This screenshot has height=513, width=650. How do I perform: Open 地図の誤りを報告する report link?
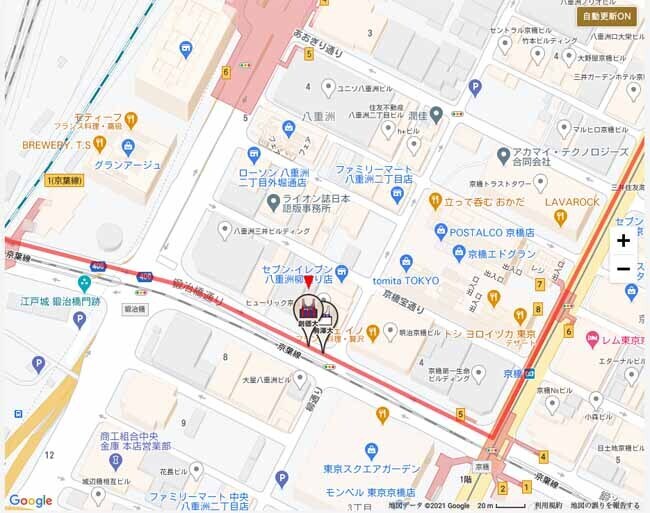coord(605,505)
